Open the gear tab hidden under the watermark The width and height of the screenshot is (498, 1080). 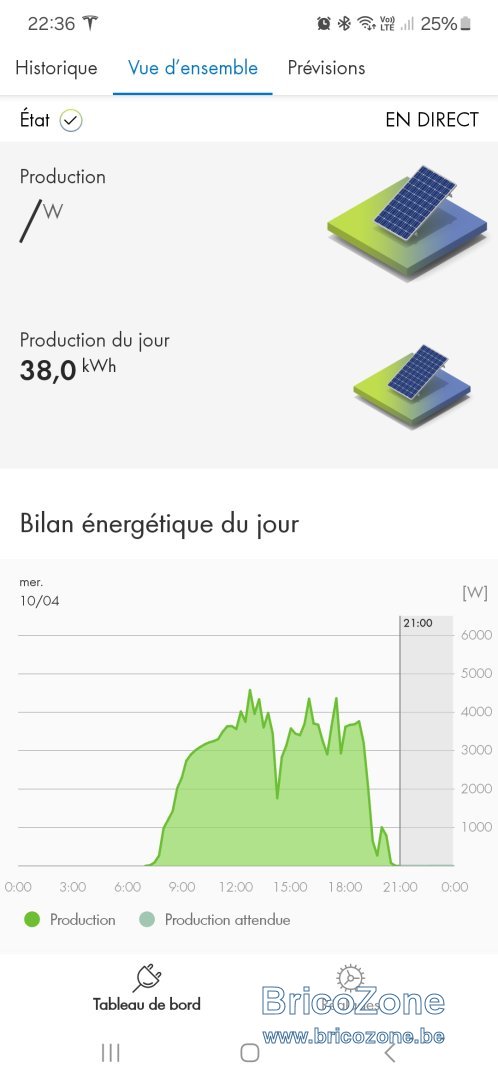(350, 988)
